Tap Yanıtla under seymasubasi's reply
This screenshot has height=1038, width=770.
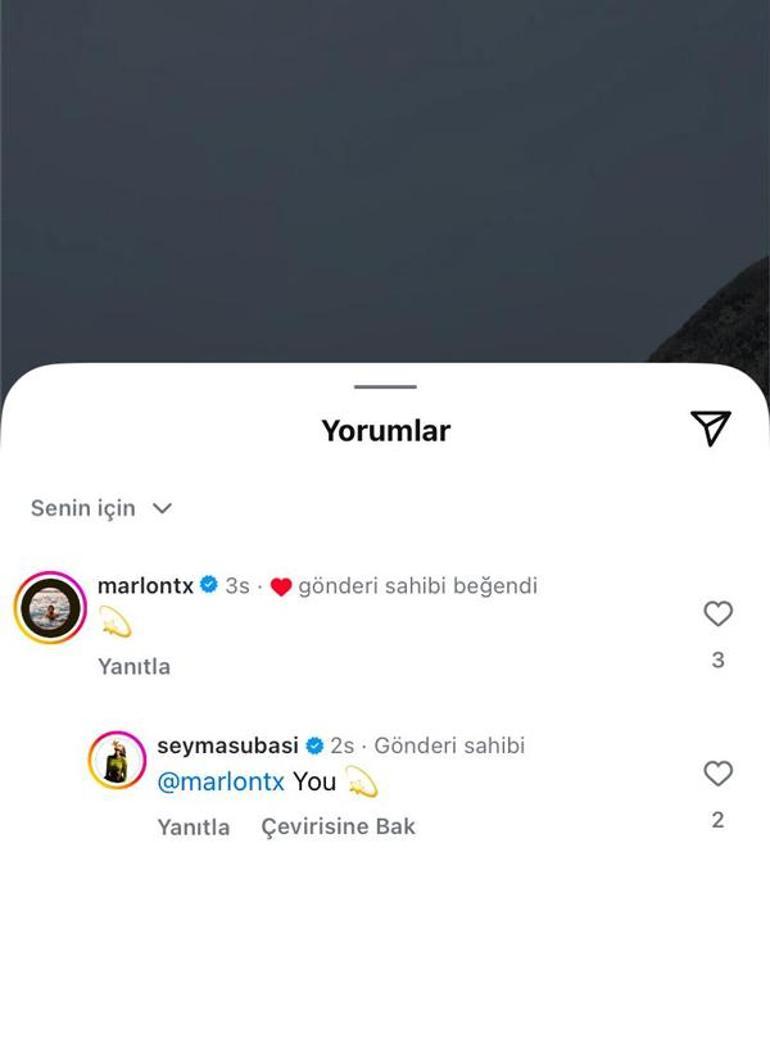[194, 827]
